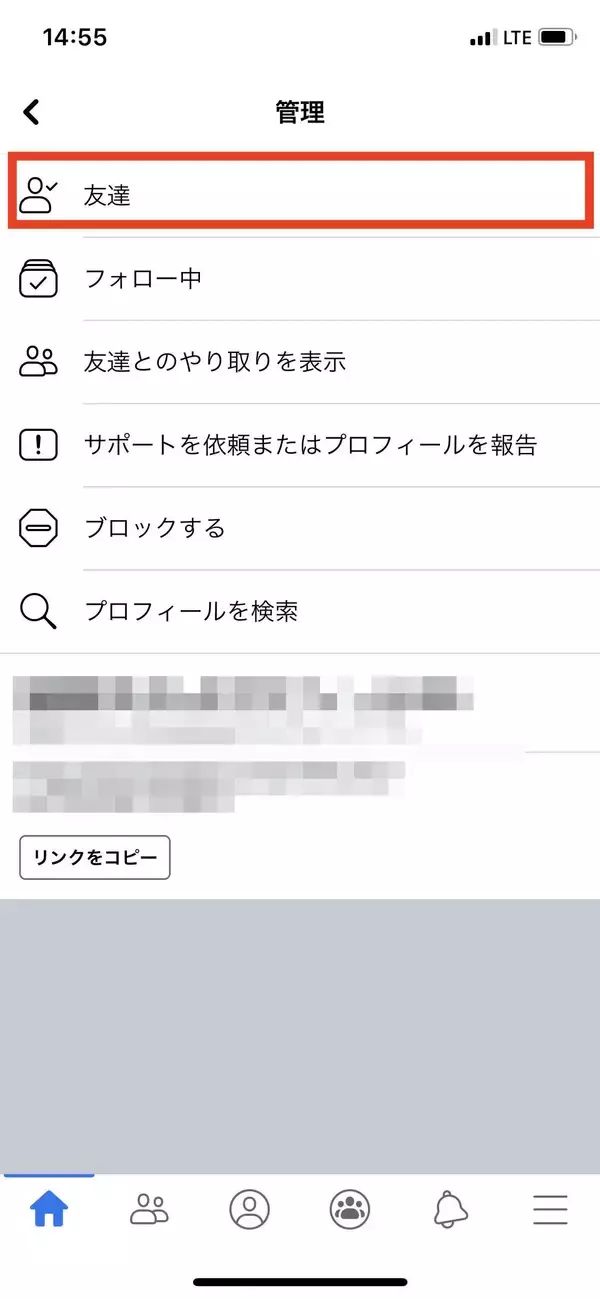The image size is (600, 1299).
Task: Open the Friends tab in bottom bar
Action: click(149, 1210)
